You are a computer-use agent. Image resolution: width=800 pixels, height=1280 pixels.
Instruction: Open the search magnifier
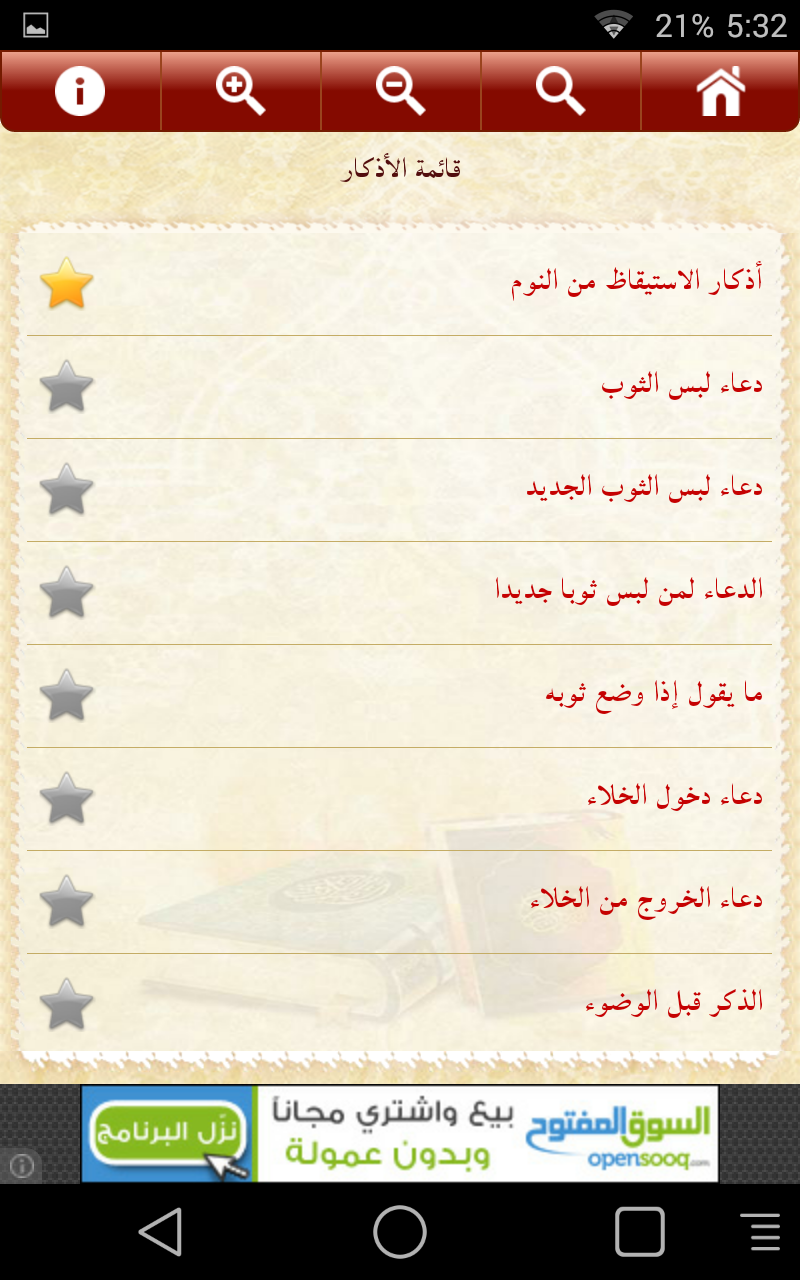pos(560,92)
